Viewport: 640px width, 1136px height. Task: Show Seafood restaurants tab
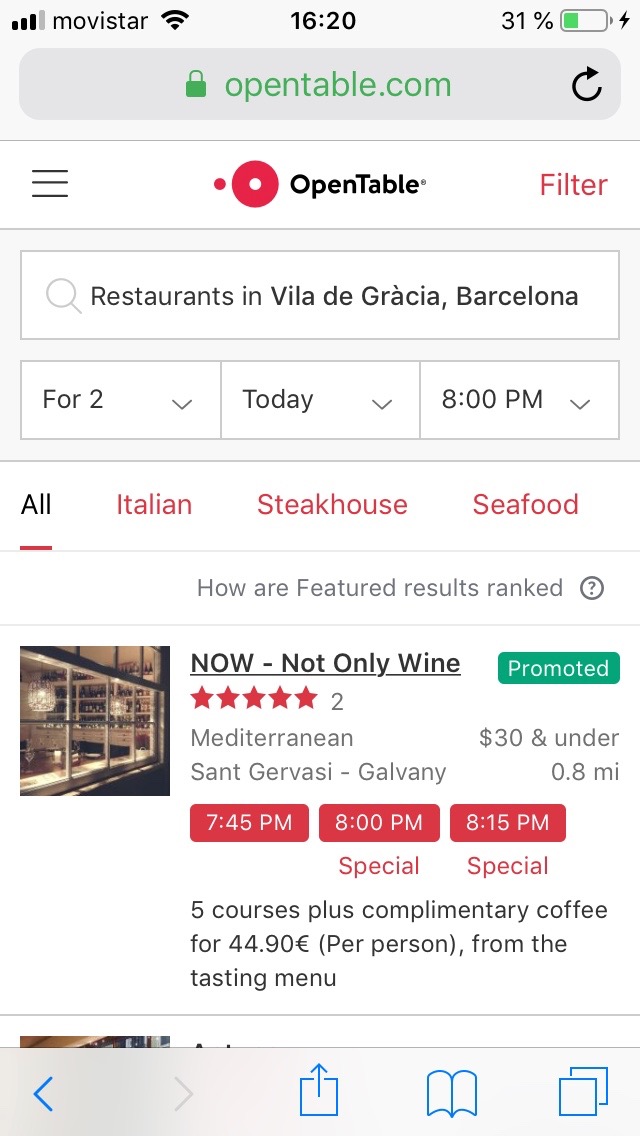pos(525,505)
